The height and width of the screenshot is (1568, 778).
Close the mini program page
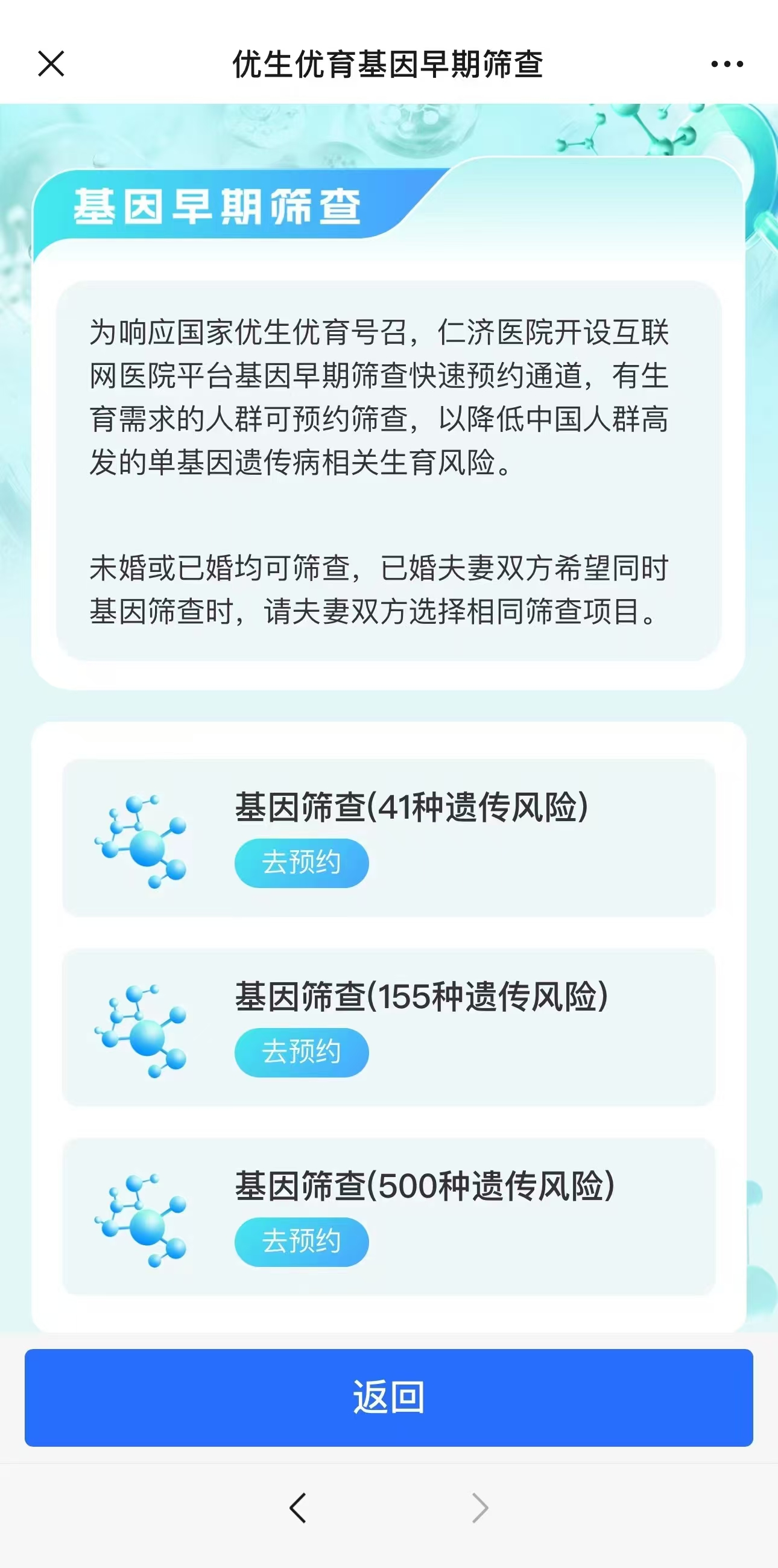coord(51,64)
